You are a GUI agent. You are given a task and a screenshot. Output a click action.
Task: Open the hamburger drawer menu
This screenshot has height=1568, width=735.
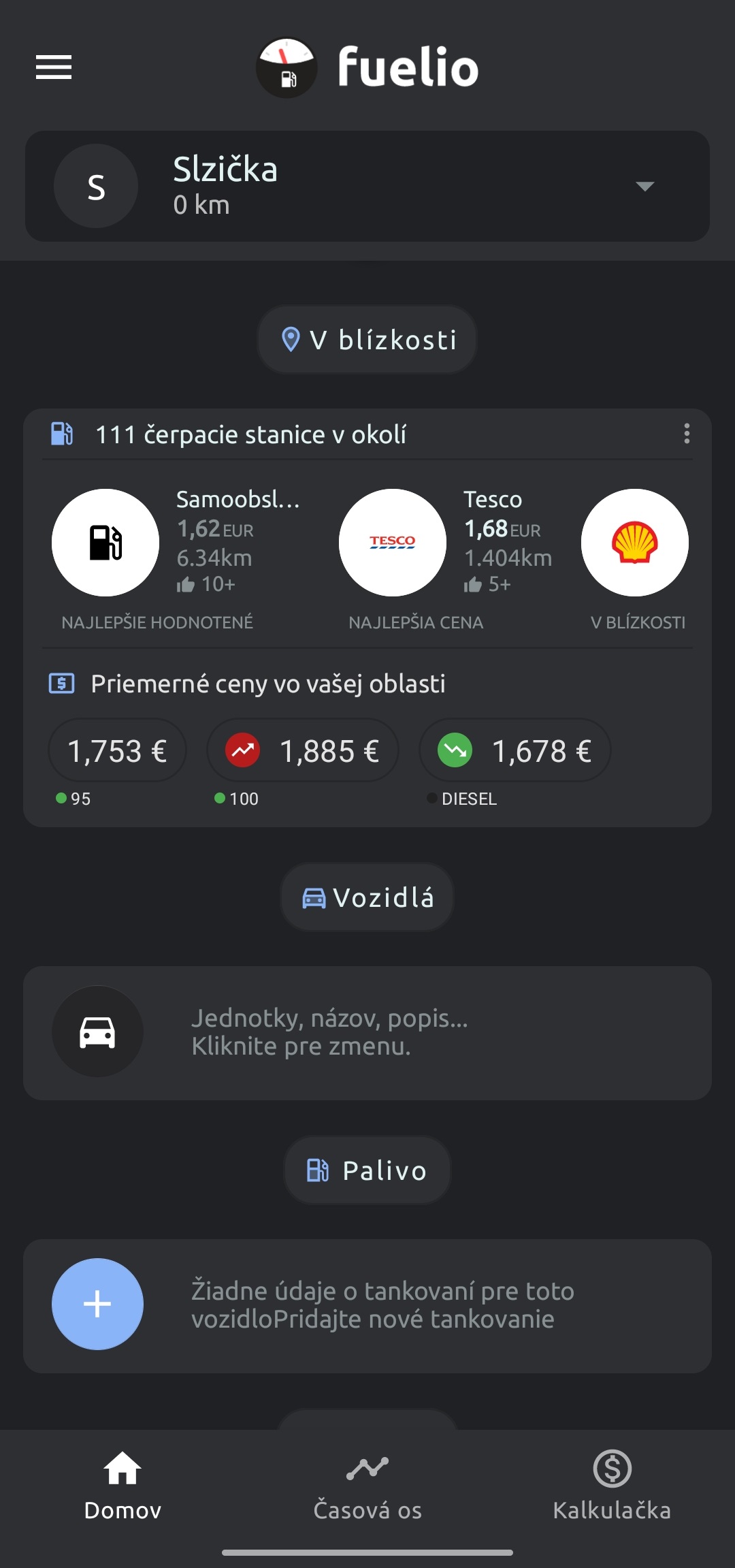click(54, 67)
